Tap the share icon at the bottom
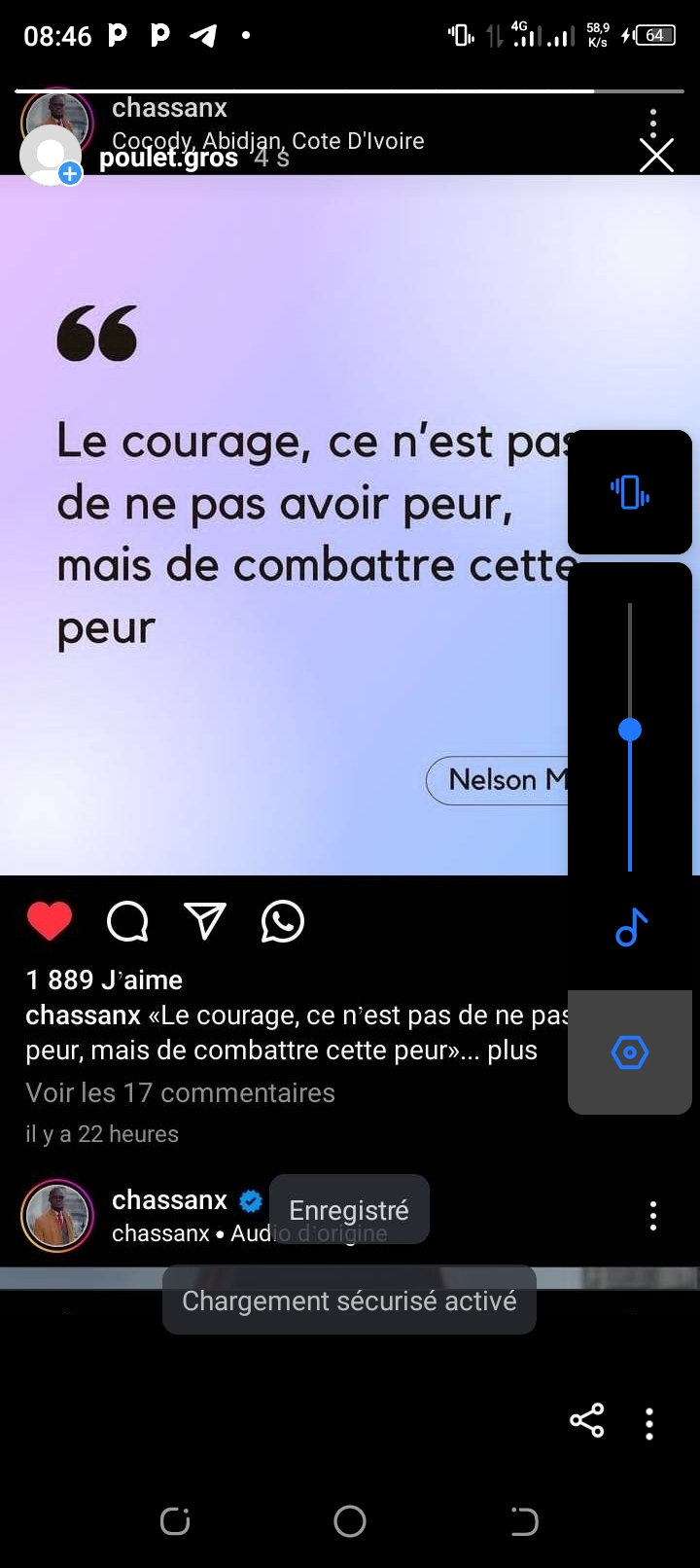700x1568 pixels. click(586, 1421)
